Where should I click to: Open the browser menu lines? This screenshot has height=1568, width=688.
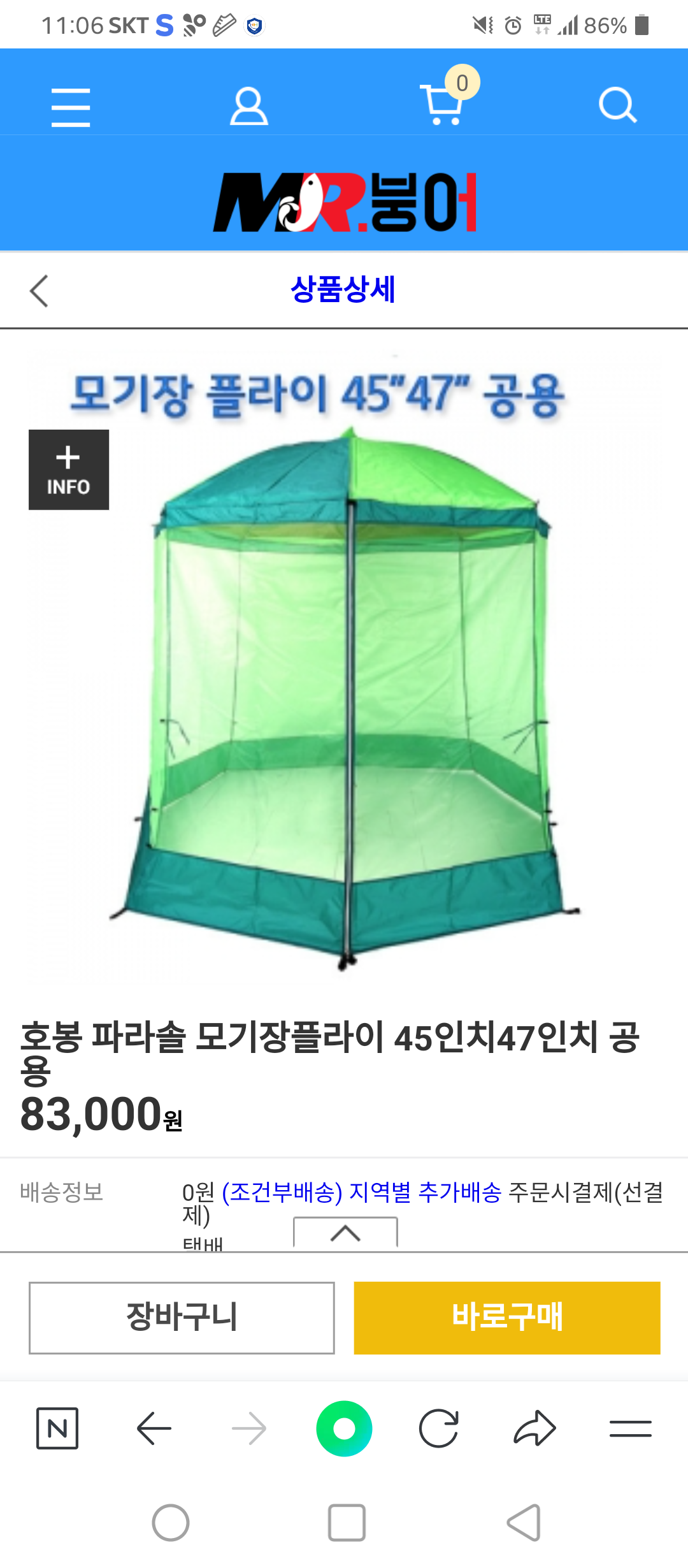click(631, 1428)
